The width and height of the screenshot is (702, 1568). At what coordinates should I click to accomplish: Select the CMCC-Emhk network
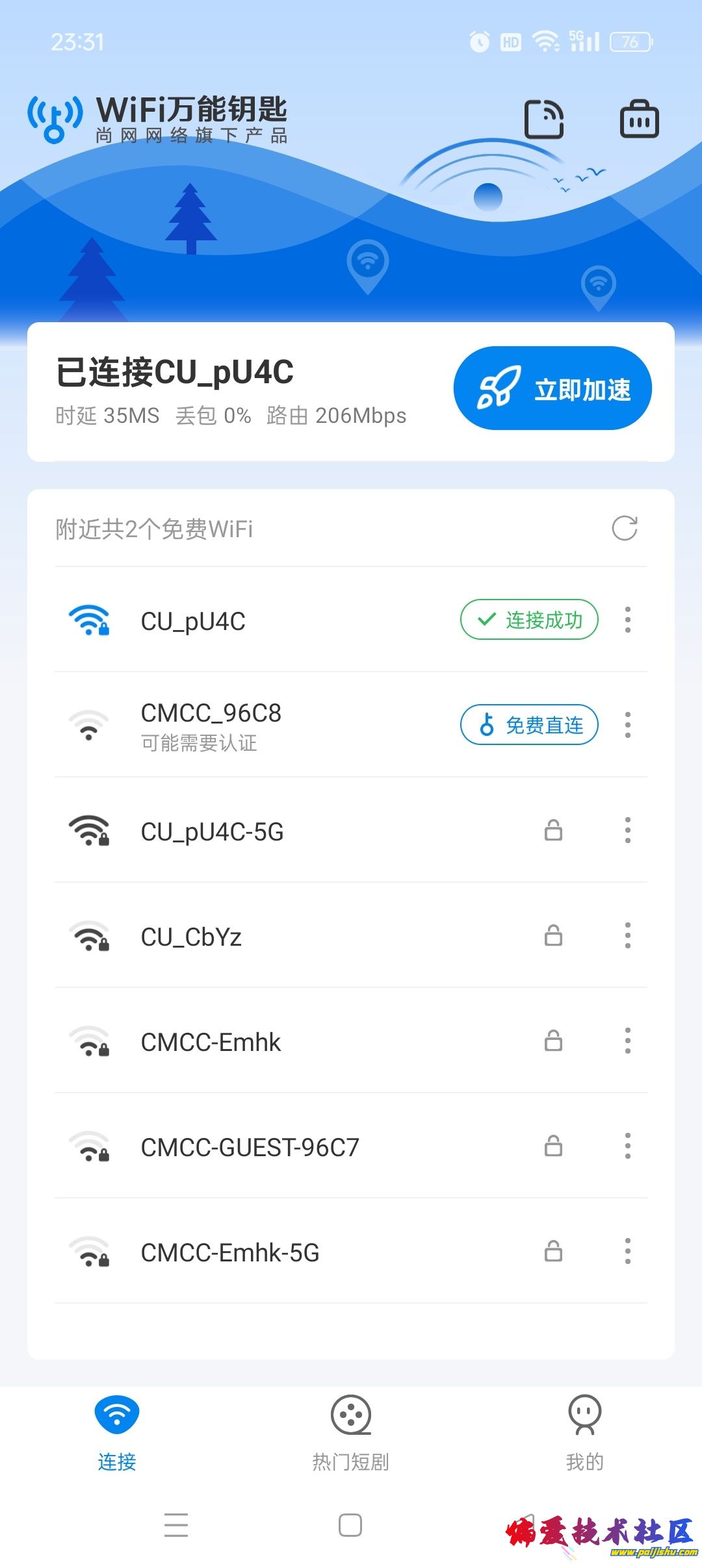pyautogui.click(x=211, y=1042)
